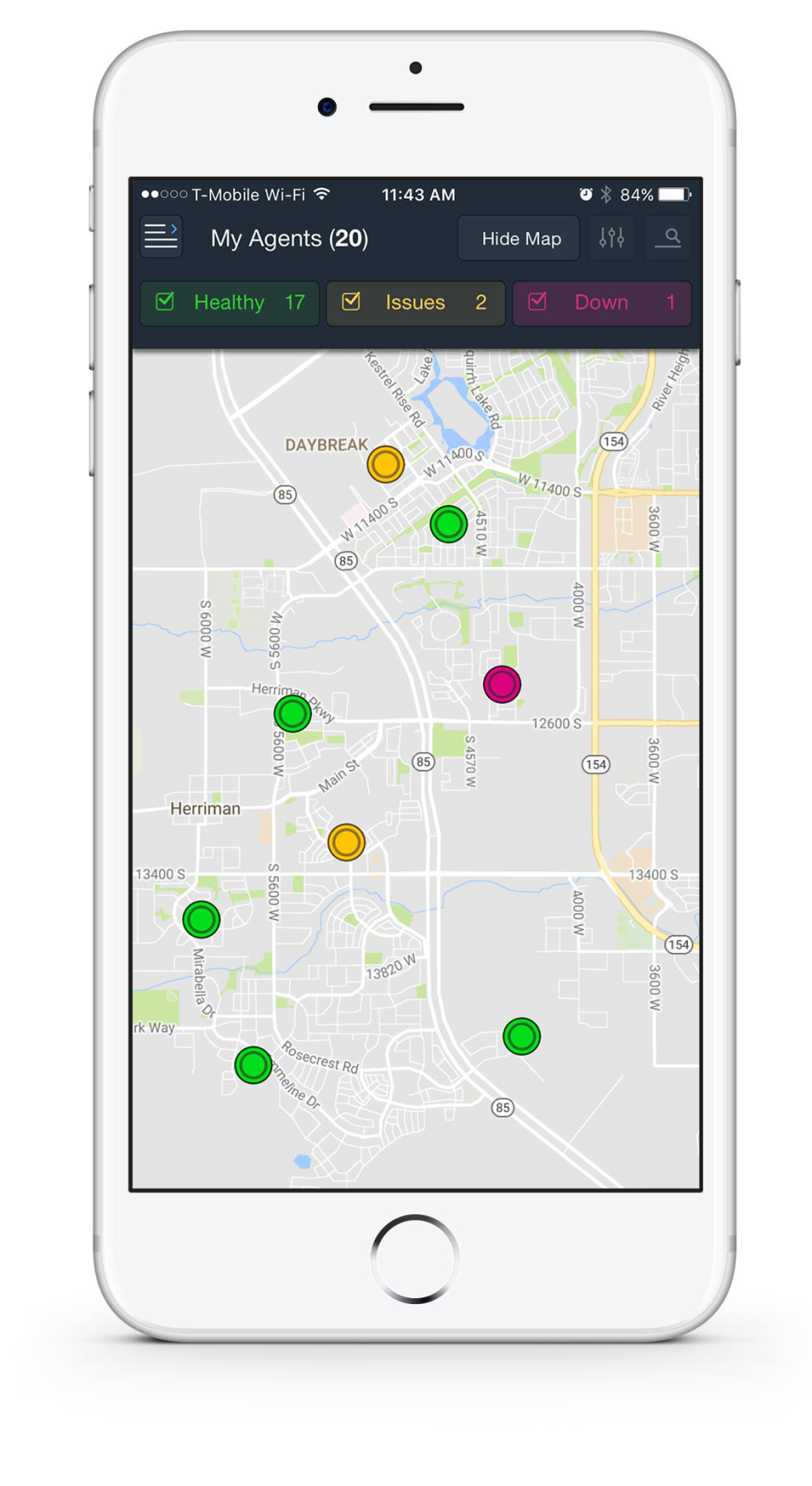The width and height of the screenshot is (812, 1486).
Task: Open the side menu drawer
Action: point(161,237)
